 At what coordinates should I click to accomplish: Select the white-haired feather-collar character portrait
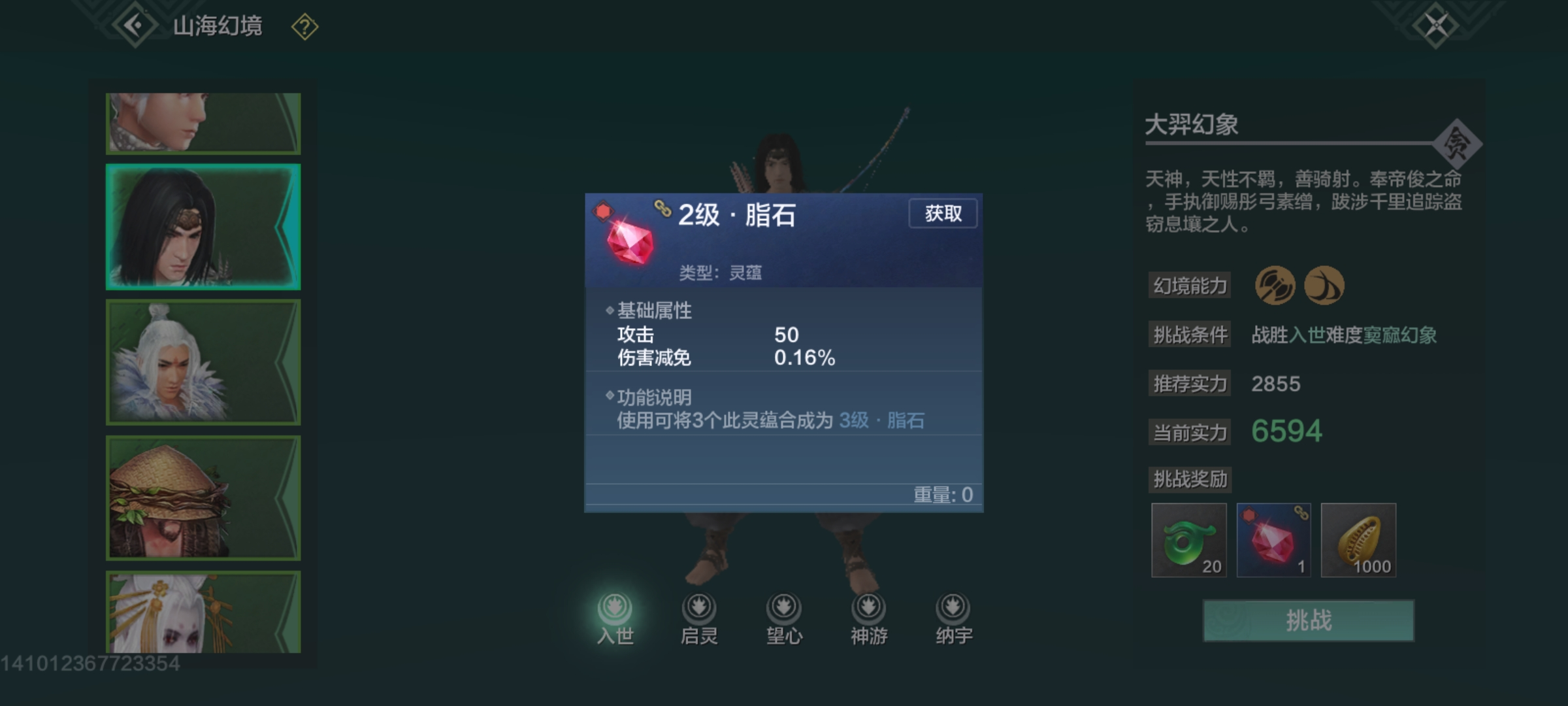pyautogui.click(x=203, y=362)
